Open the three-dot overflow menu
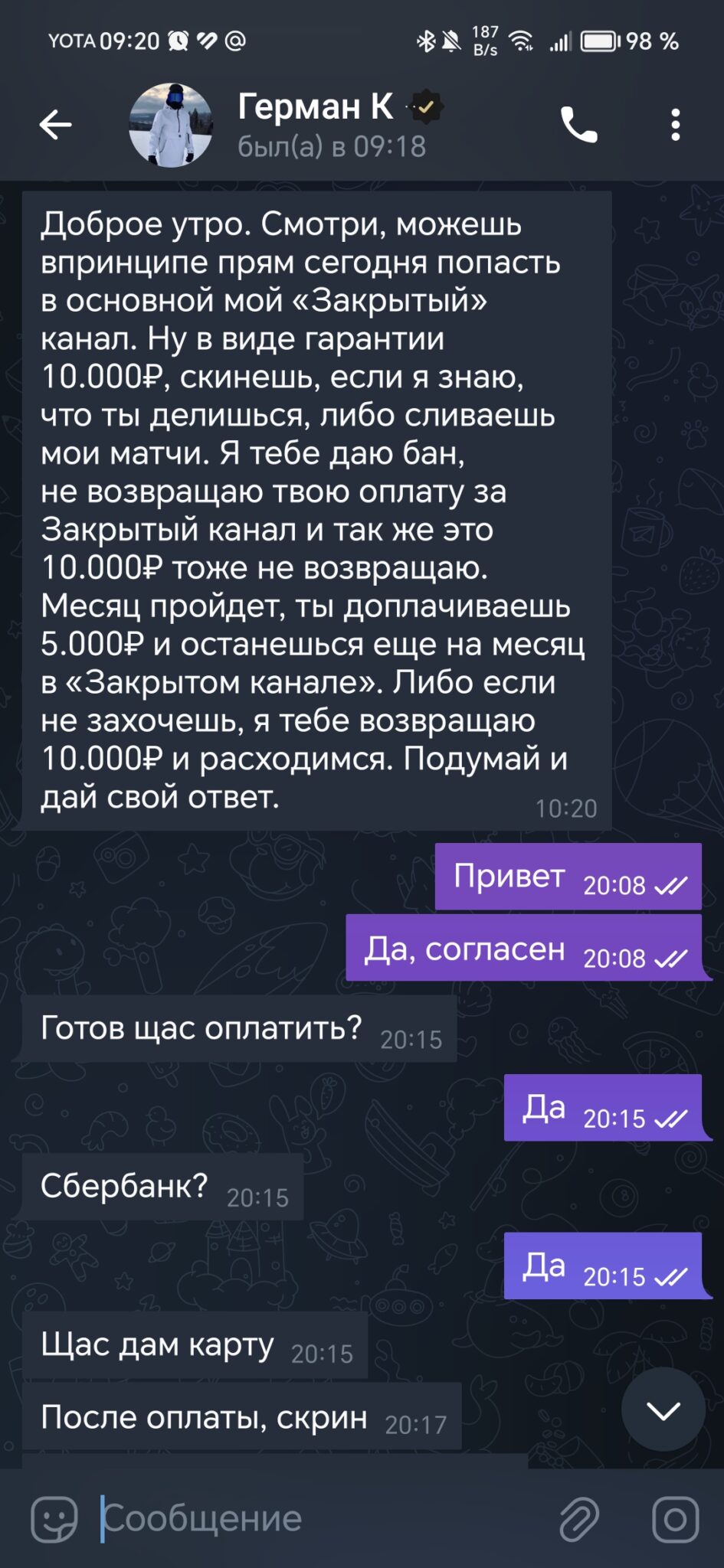This screenshot has height=1568, width=724. coord(675,124)
